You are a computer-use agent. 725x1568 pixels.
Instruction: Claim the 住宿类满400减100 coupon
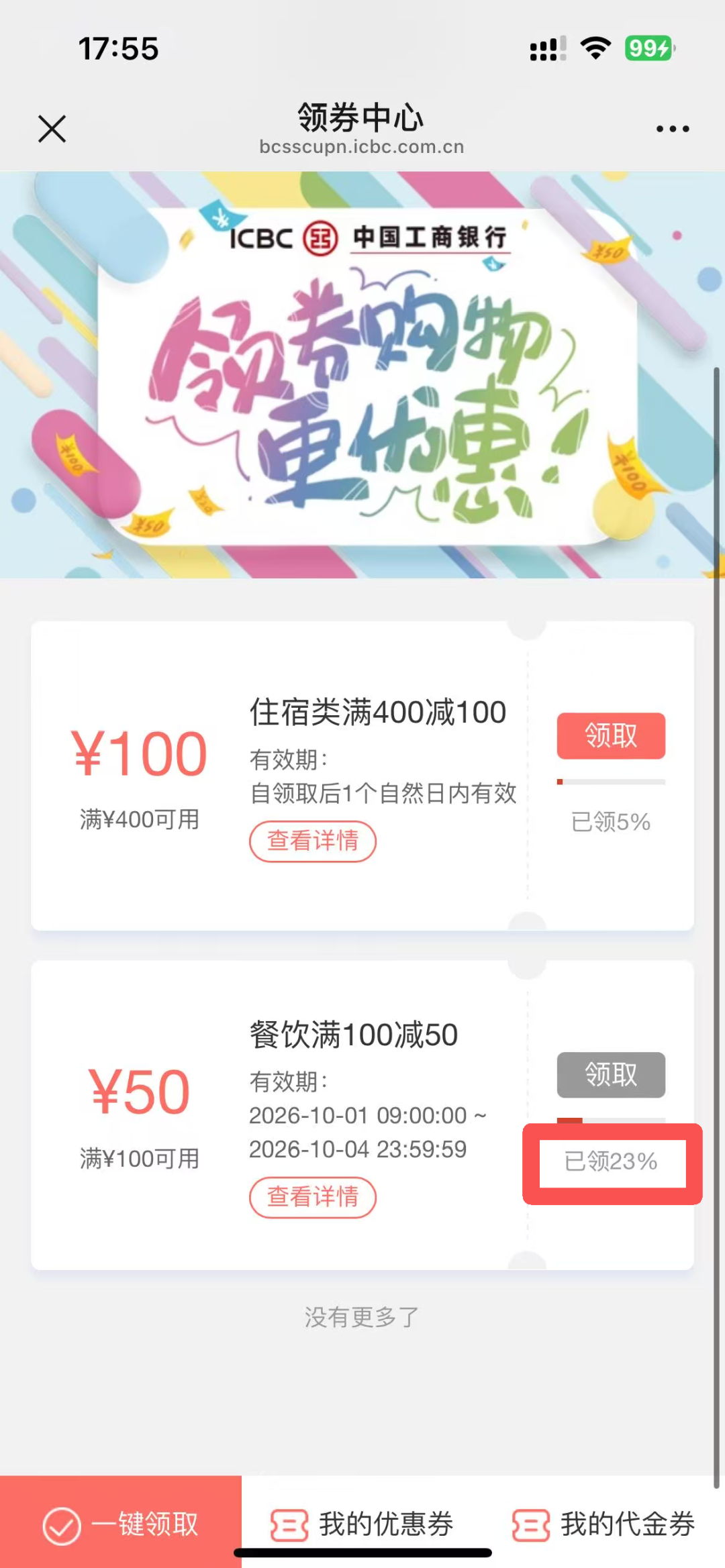[611, 736]
